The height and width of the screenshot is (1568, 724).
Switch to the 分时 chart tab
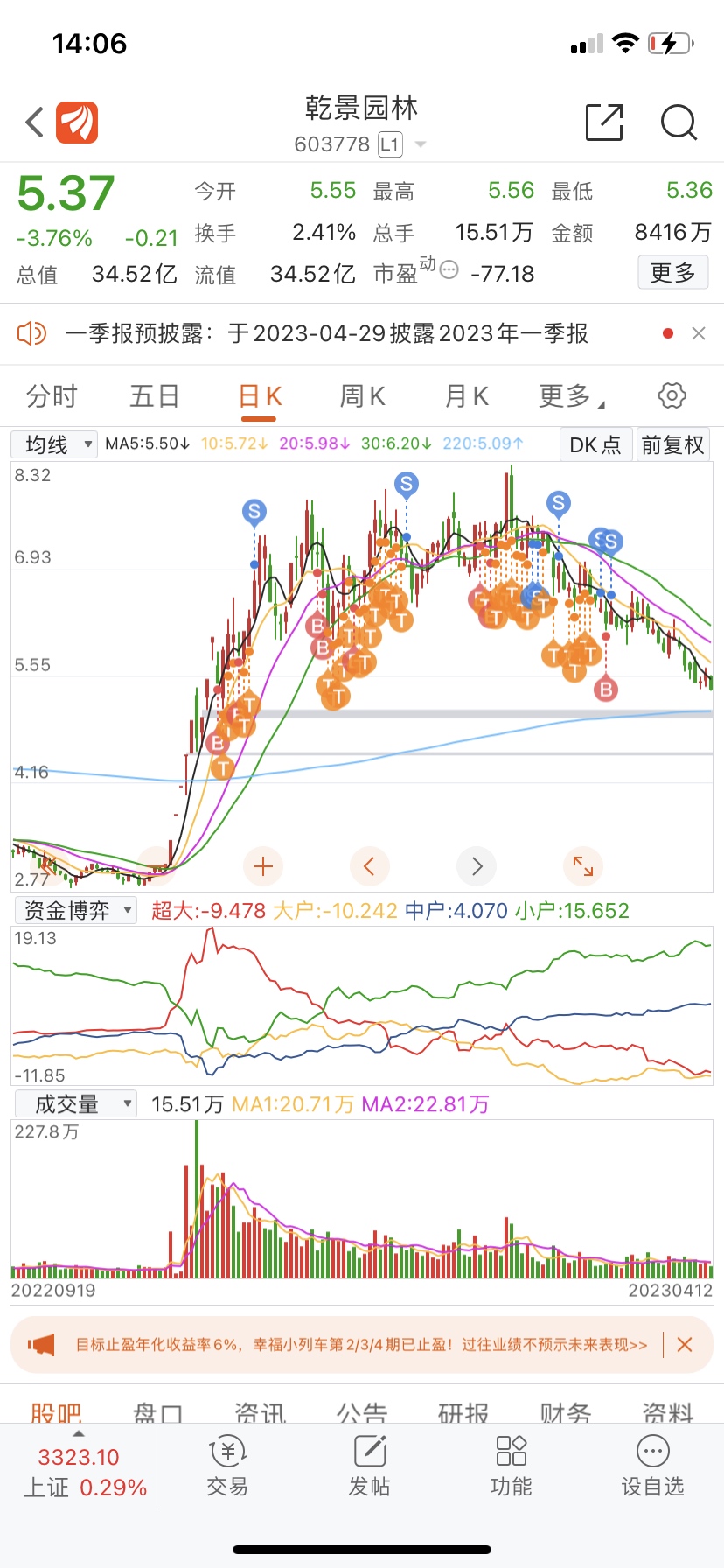(52, 396)
